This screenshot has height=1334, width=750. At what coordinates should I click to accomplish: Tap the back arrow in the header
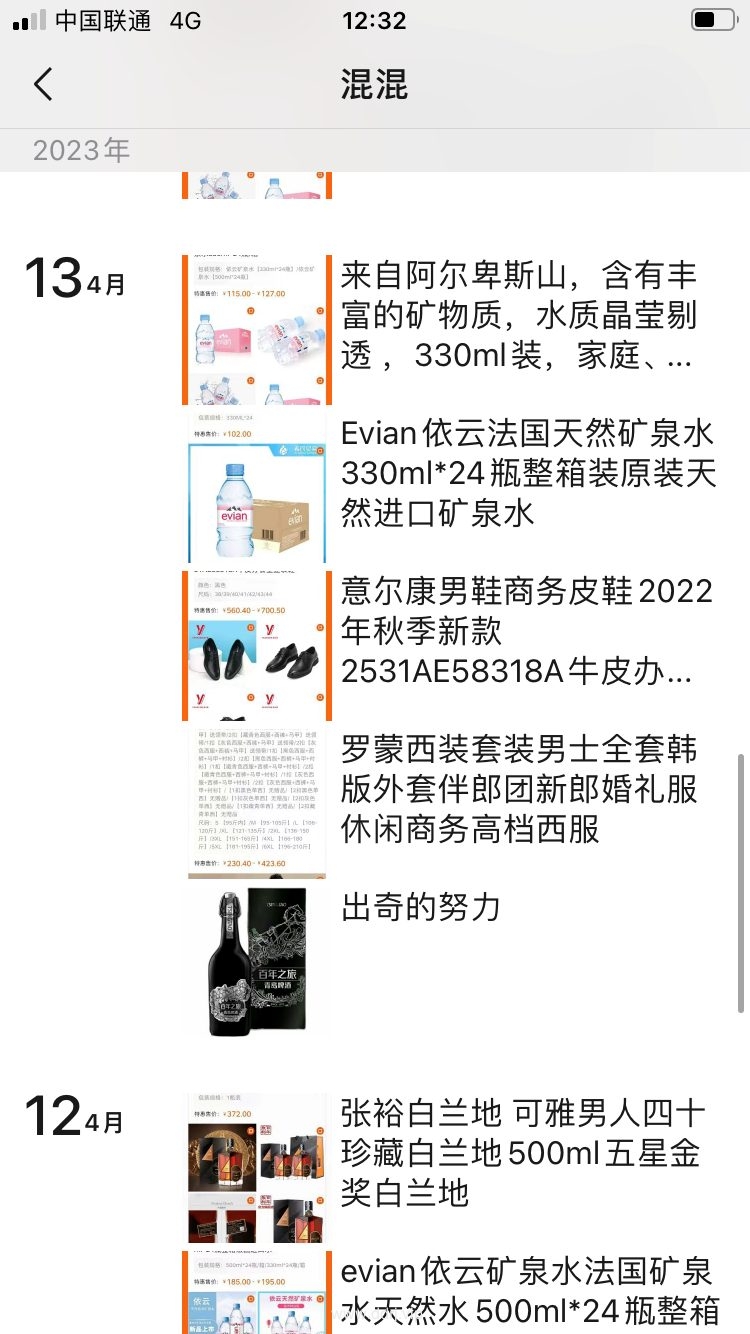pos(43,85)
